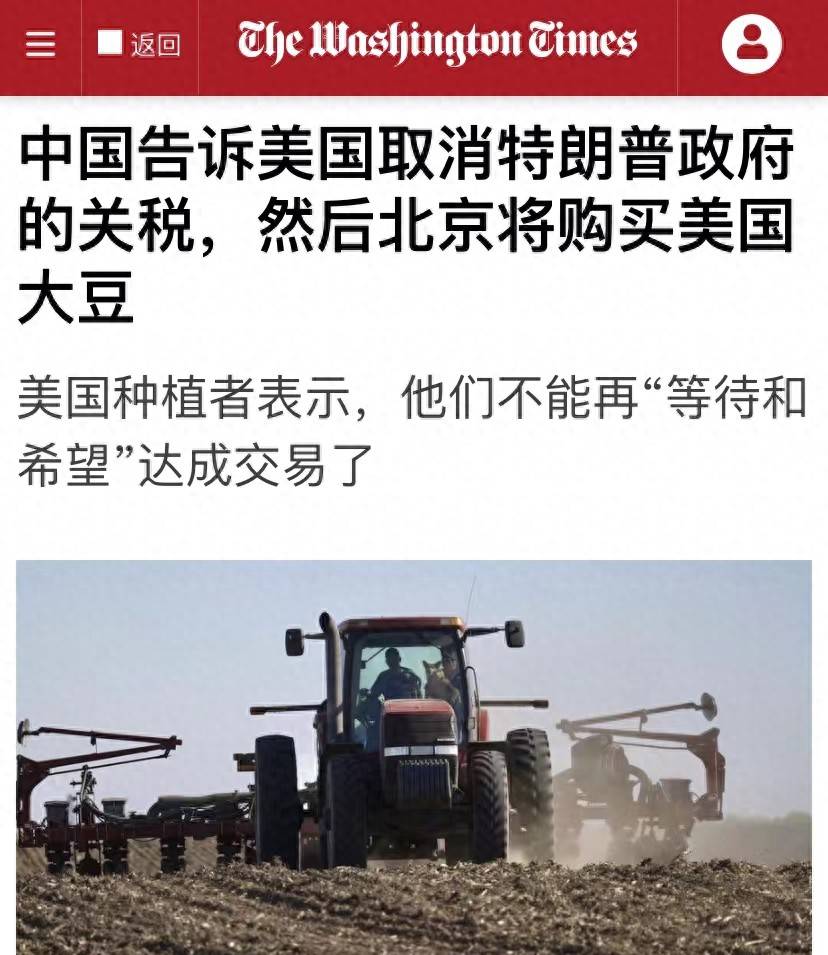Open the hamburger menu
This screenshot has height=955, width=828.
[40, 45]
